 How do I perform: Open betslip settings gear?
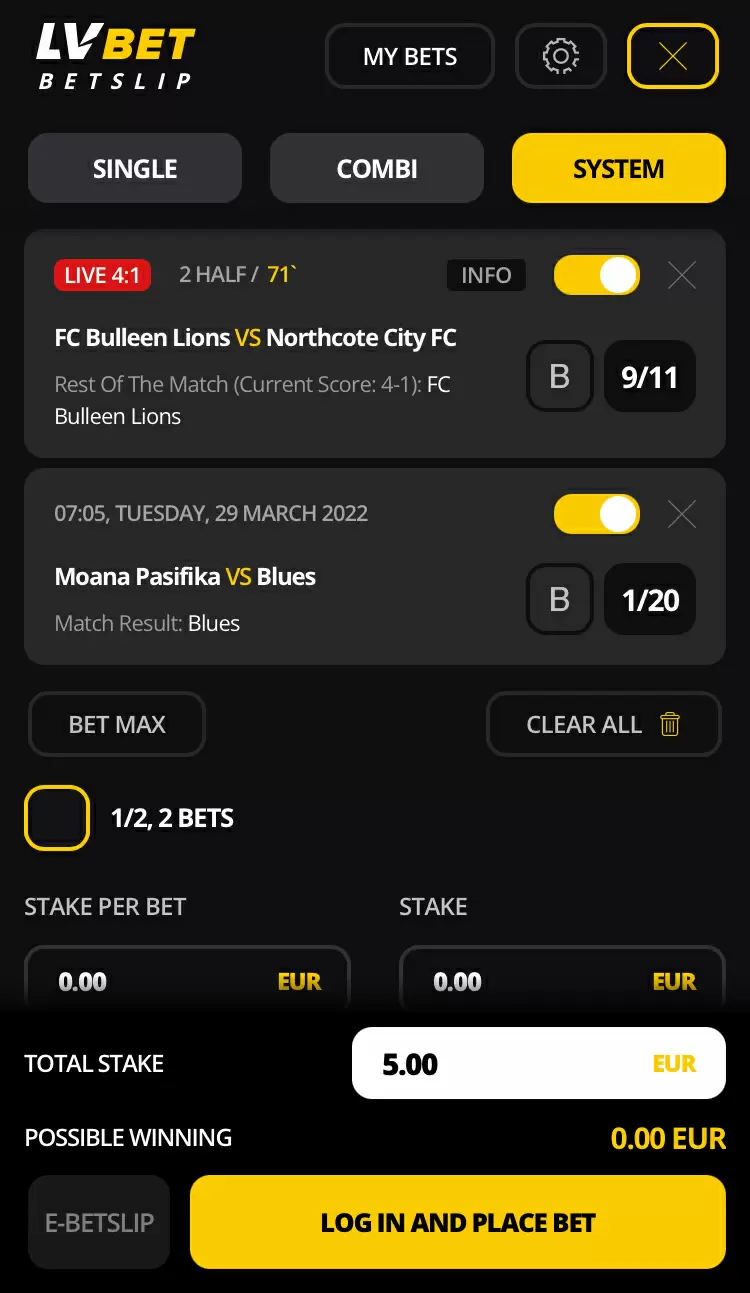(x=560, y=56)
